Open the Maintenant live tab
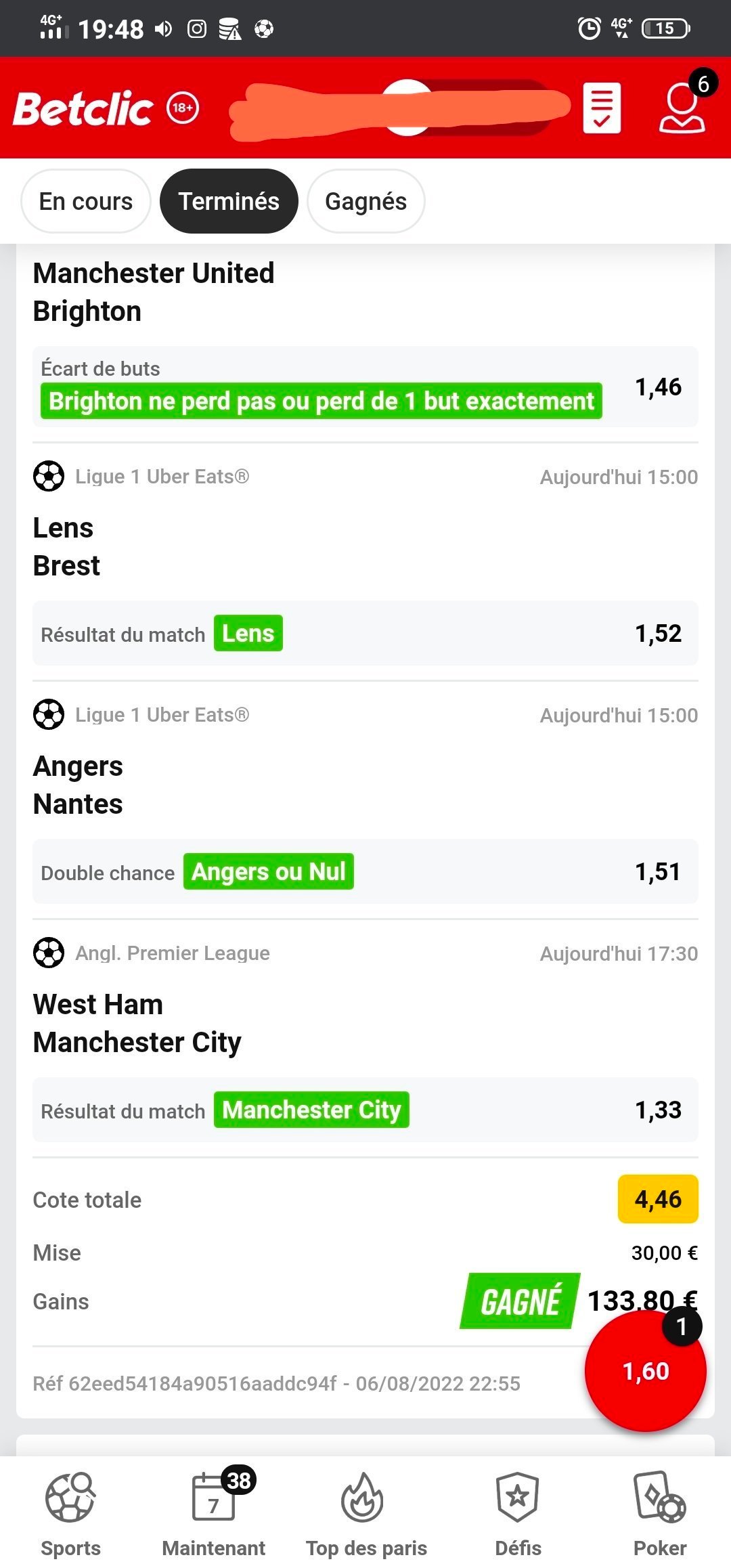The height and width of the screenshot is (1568, 731). click(x=214, y=1514)
